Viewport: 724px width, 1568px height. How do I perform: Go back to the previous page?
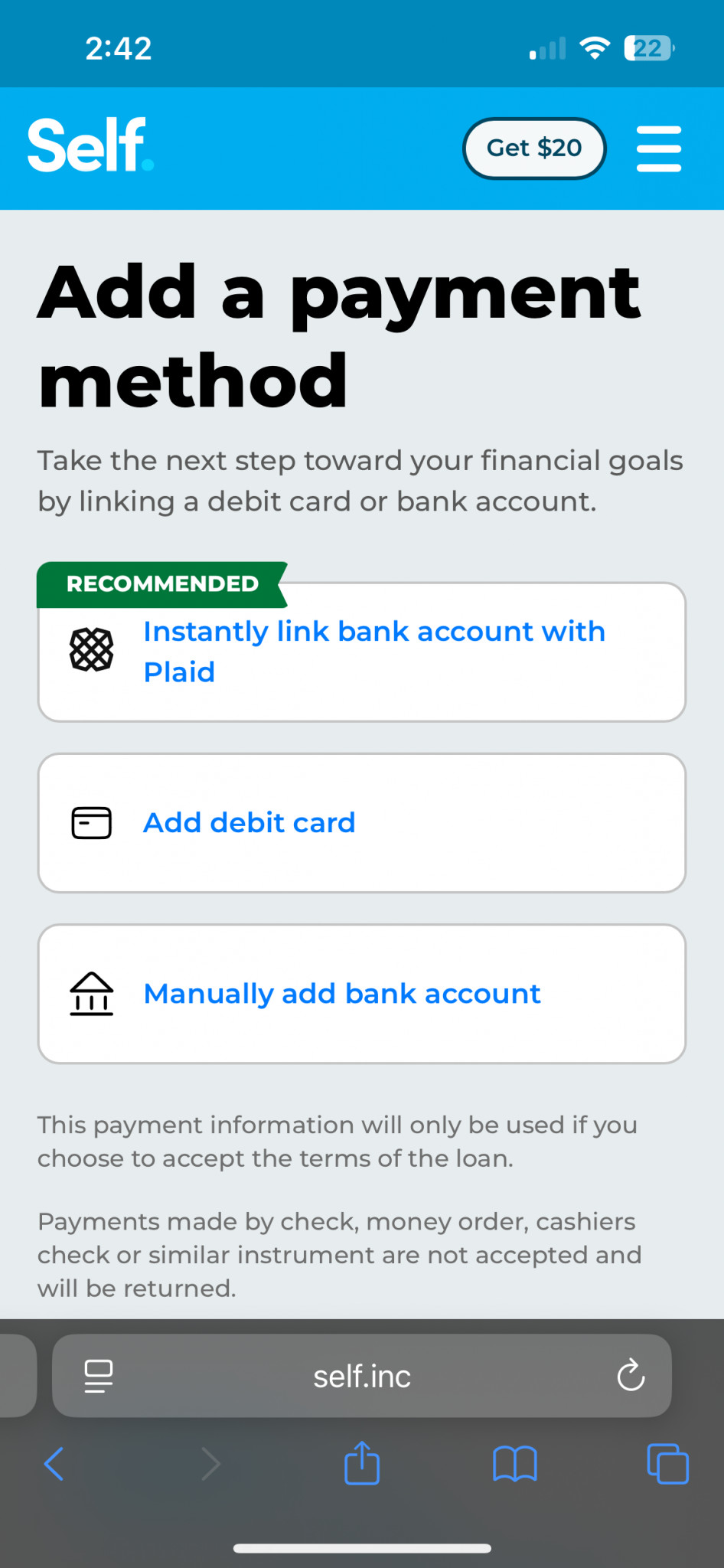pos(54,1464)
